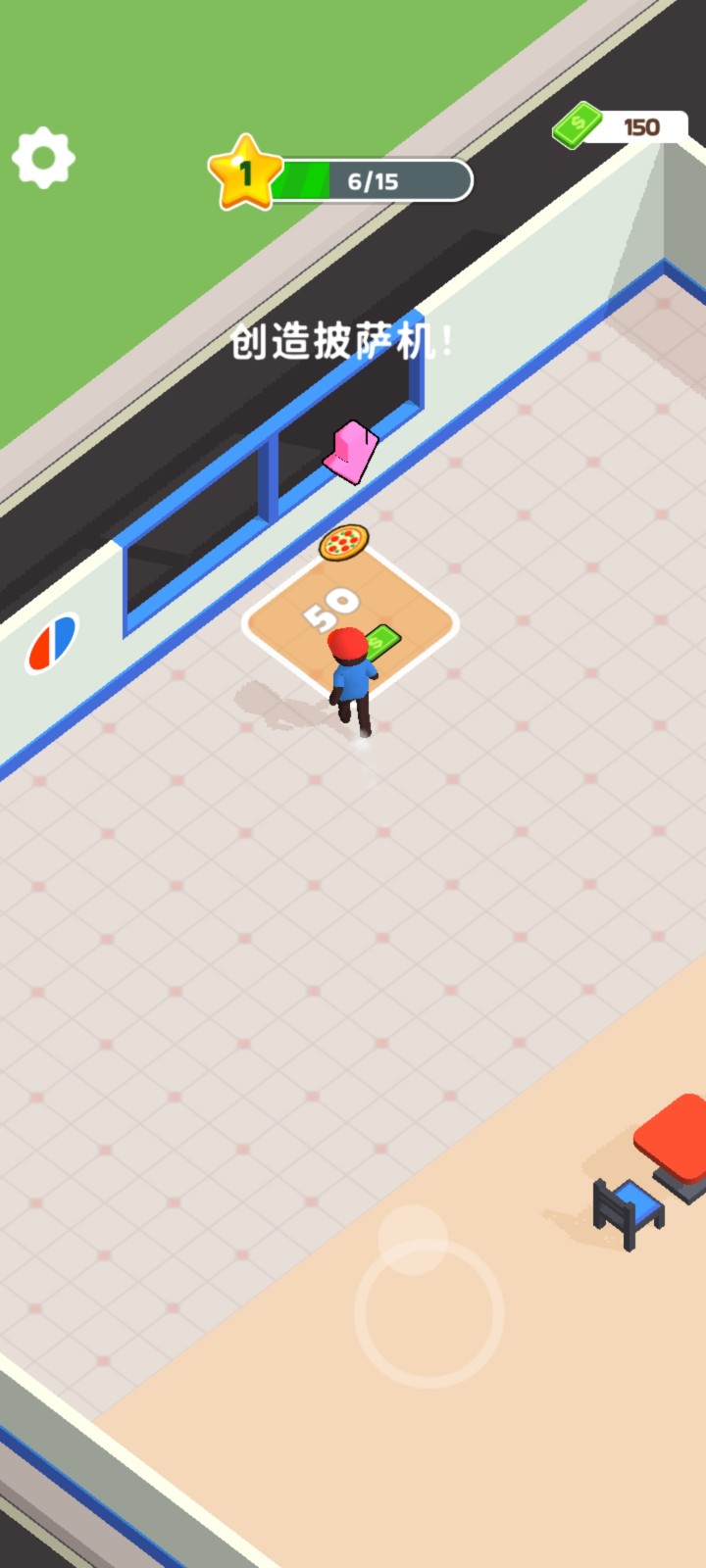Viewport: 706px width, 1568px height.
Task: Tap the green lawn area outside
Action: (x=98, y=294)
